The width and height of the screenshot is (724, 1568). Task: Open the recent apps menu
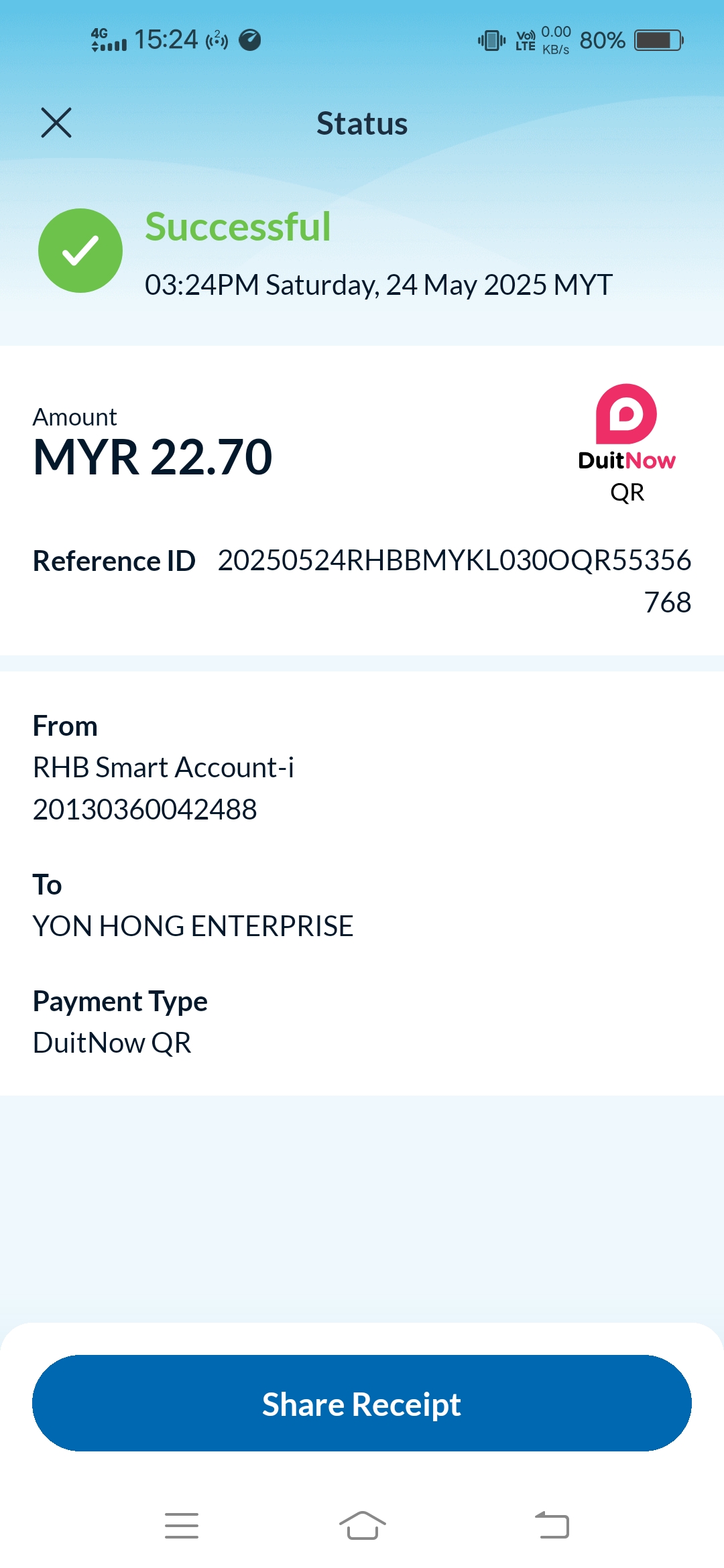tap(182, 1526)
